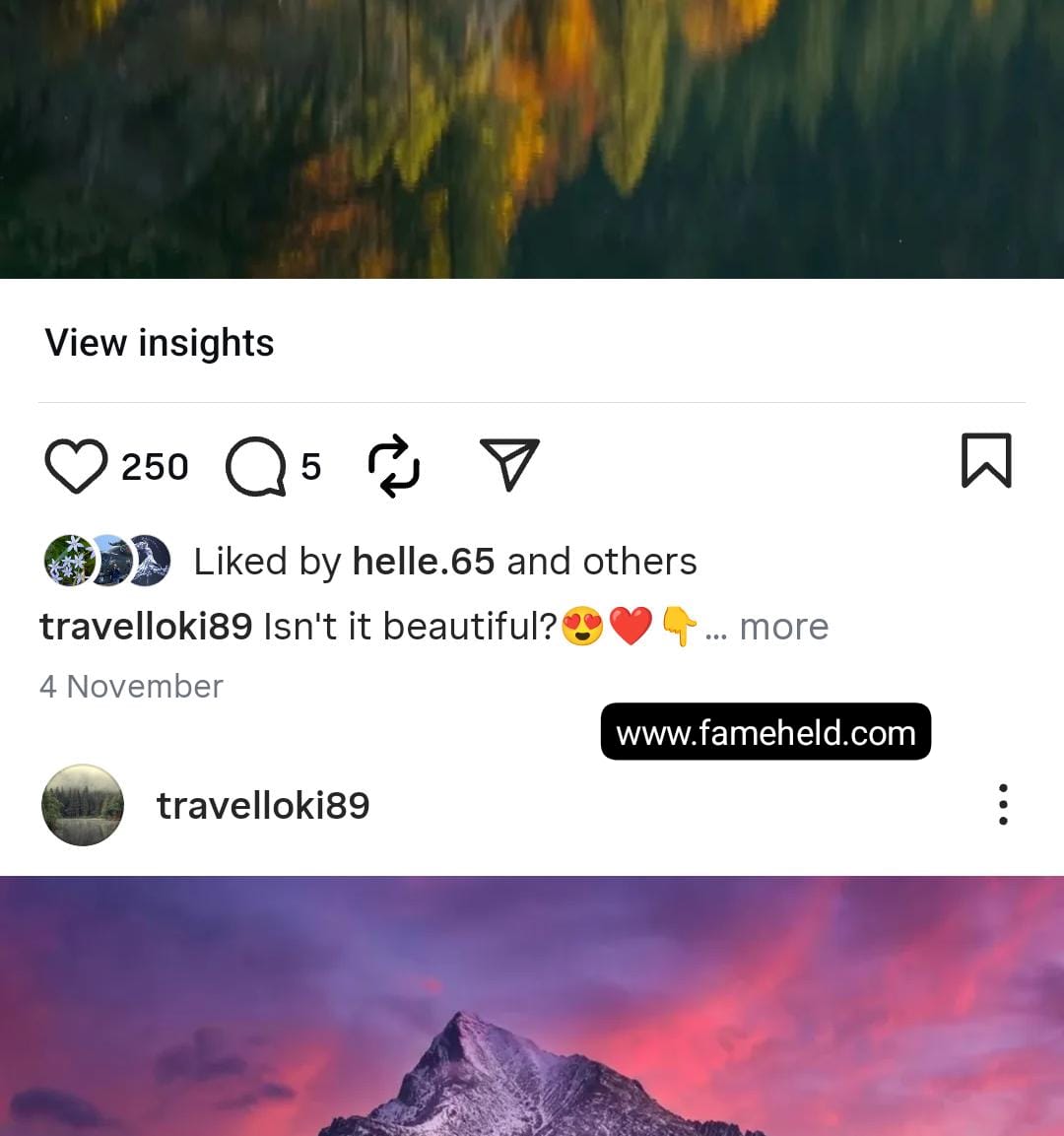Open helle.65's profile from likes

pos(424,562)
